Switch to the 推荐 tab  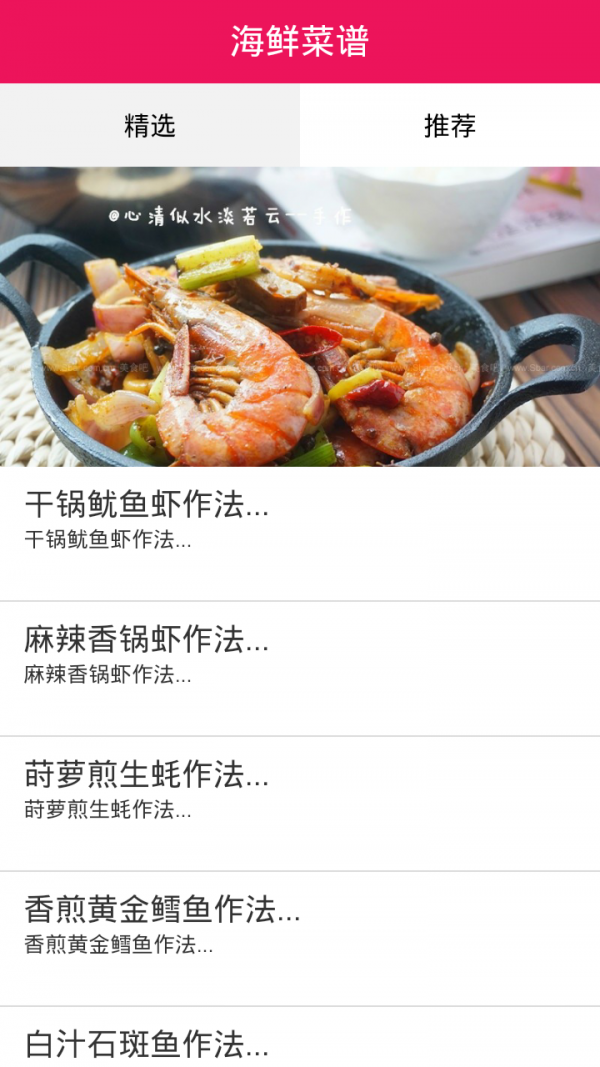coord(450,125)
